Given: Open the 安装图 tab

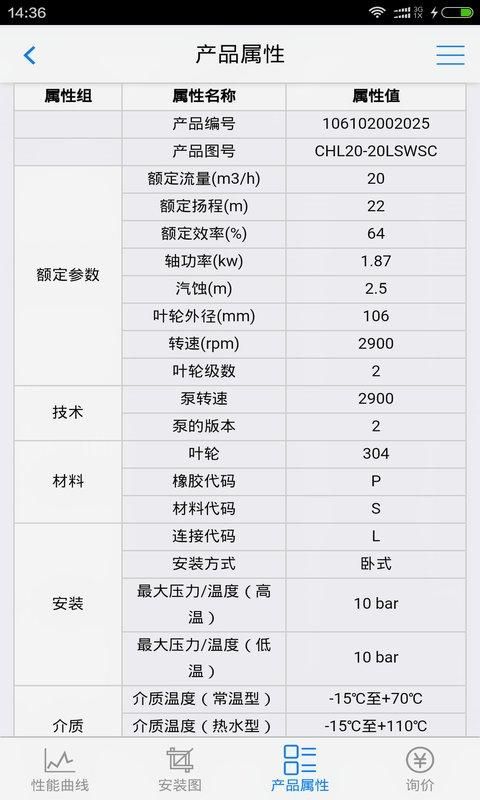Looking at the screenshot, I should pos(180,769).
